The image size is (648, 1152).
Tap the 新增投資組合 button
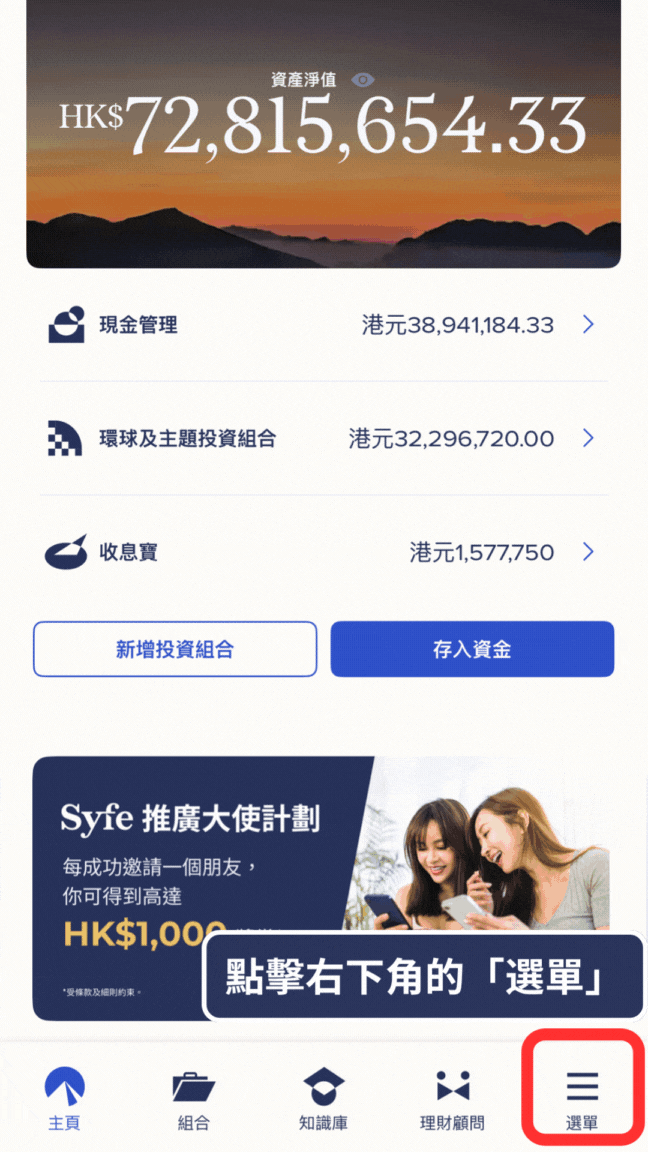[x=175, y=649]
